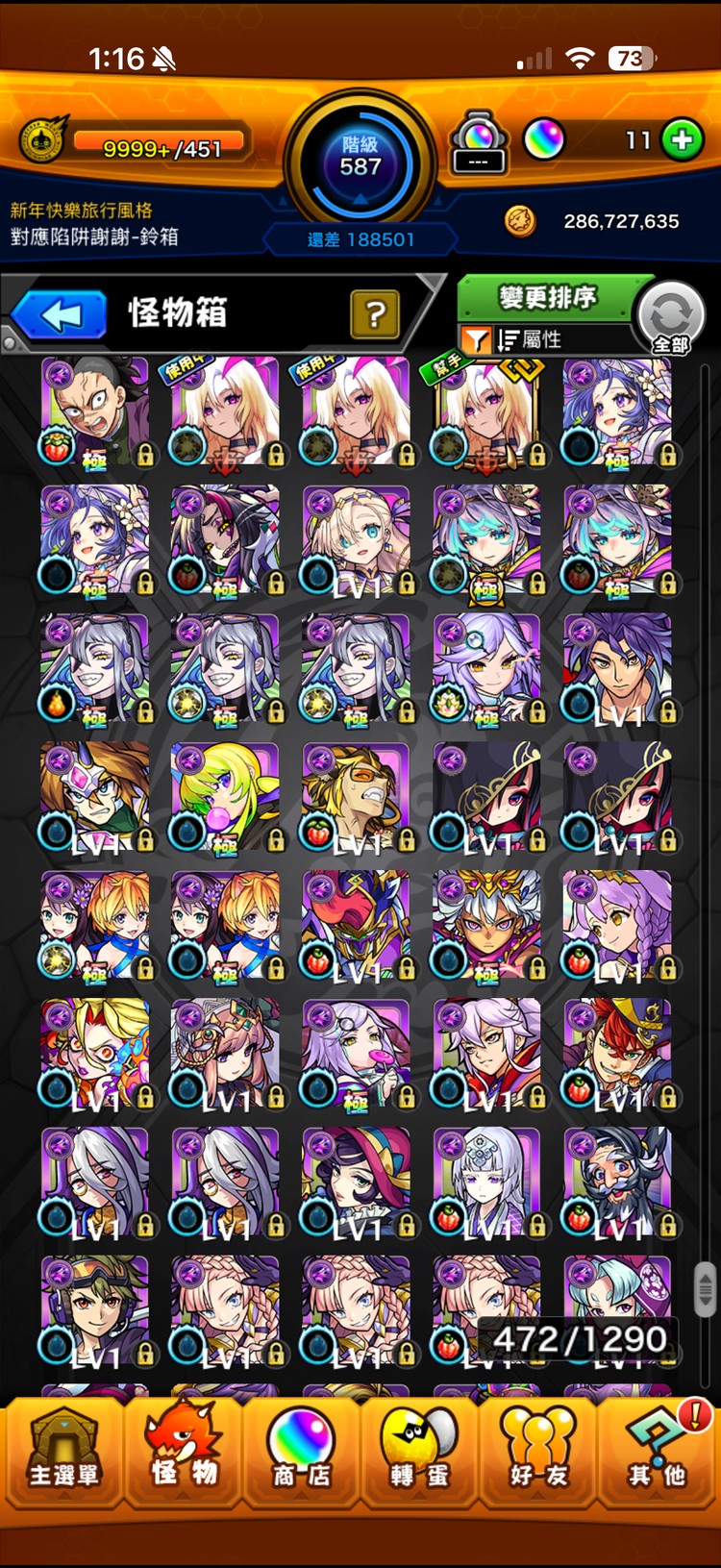Viewport: 721px width, 1568px height.
Task: Select the monster marked 幫手
Action: tap(486, 411)
